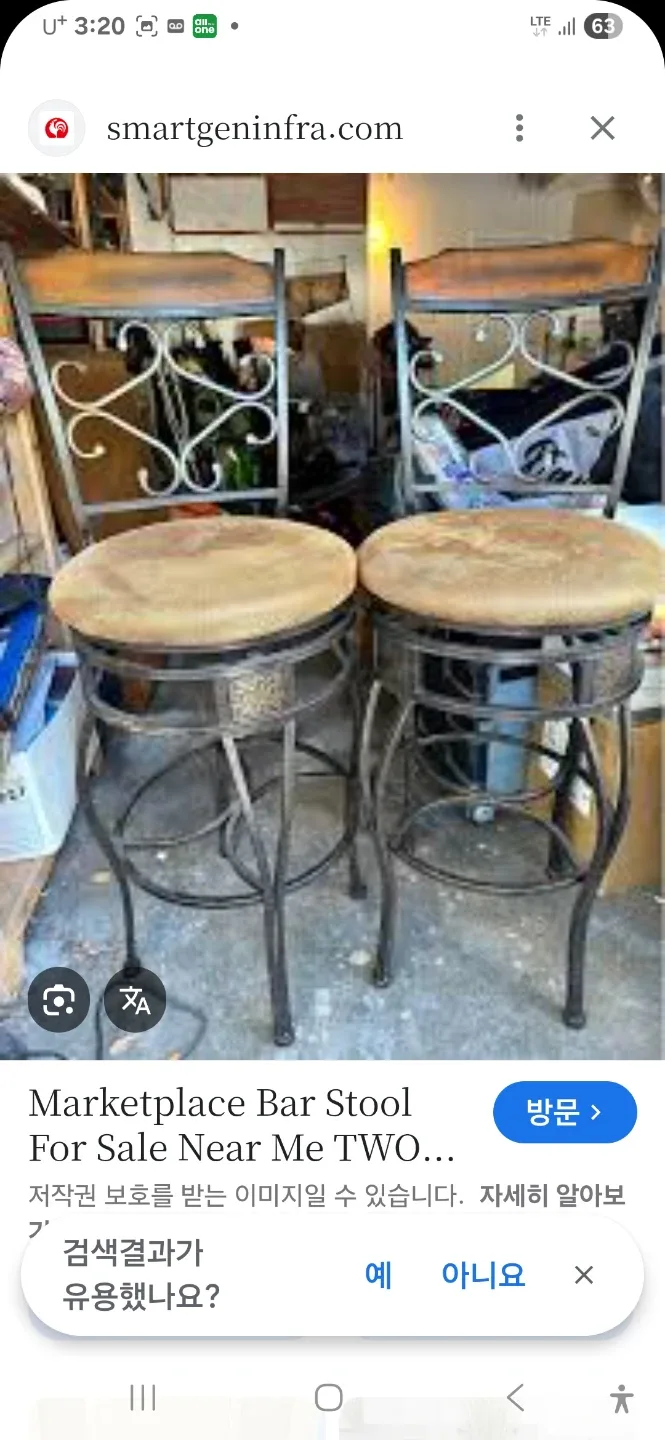665x1440 pixels.
Task: Close the image viewer
Action: pyautogui.click(x=602, y=128)
